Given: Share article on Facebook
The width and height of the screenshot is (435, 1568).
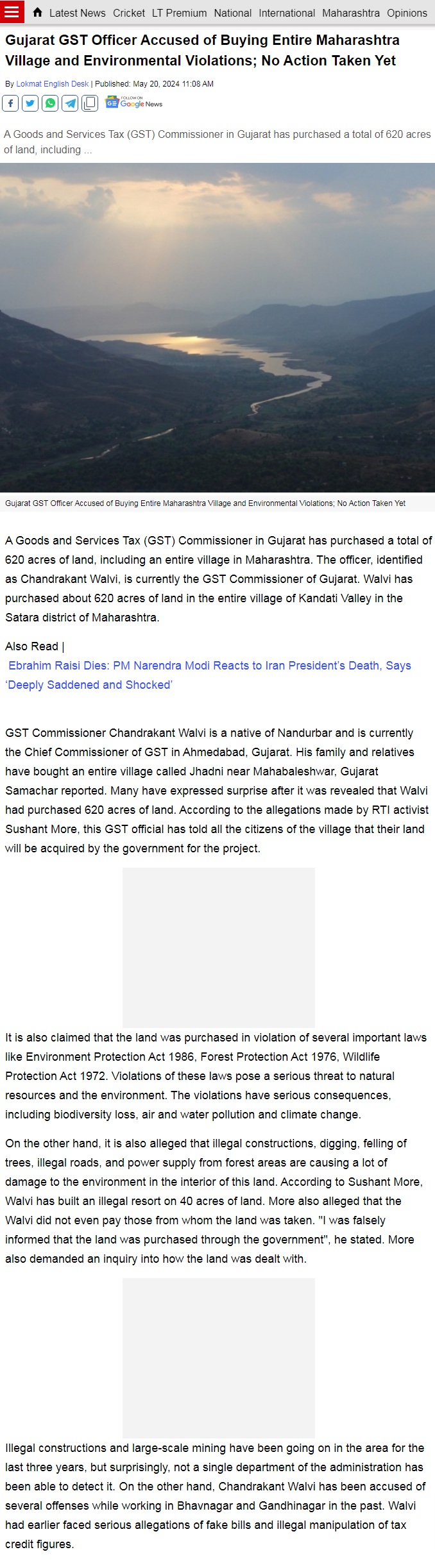Looking at the screenshot, I should pyautogui.click(x=10, y=103).
